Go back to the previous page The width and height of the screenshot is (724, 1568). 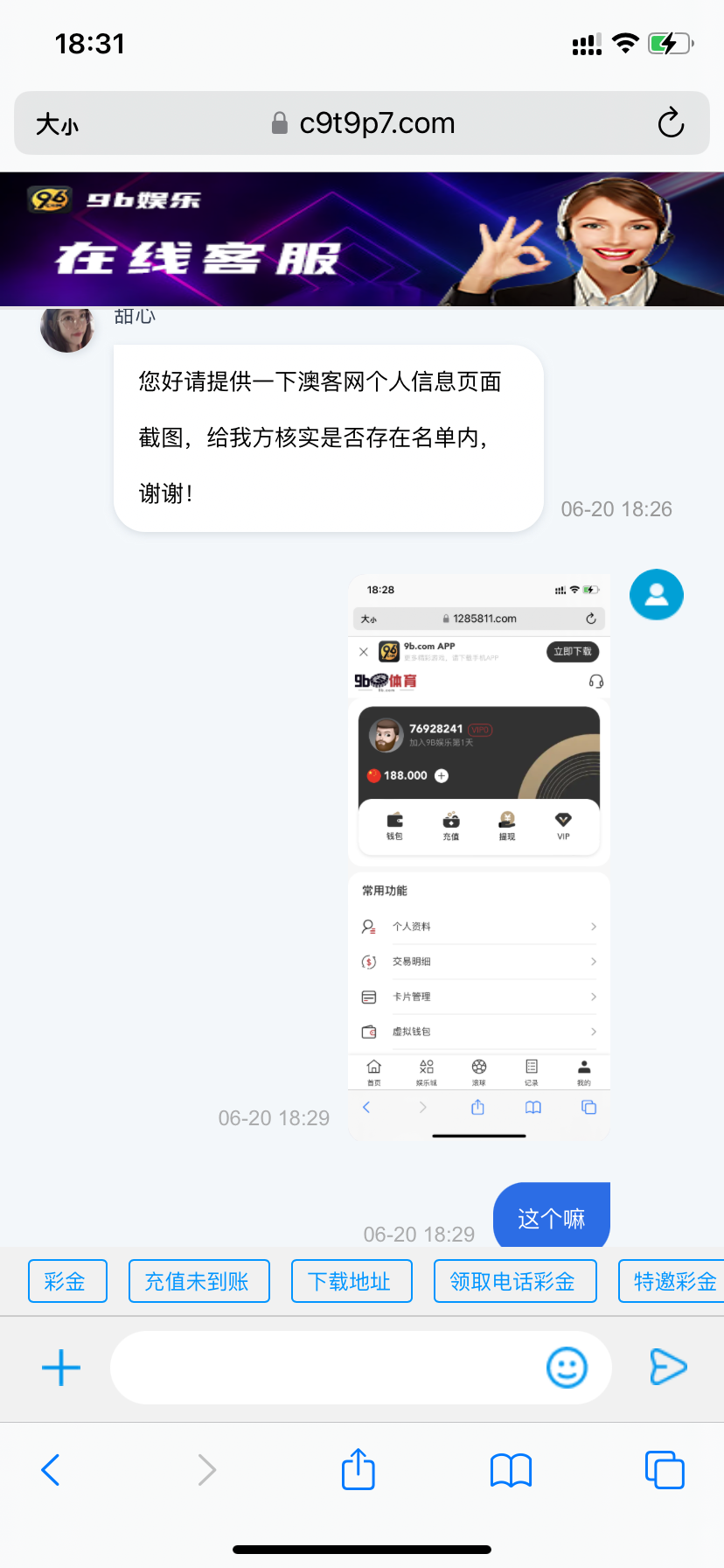(51, 1470)
